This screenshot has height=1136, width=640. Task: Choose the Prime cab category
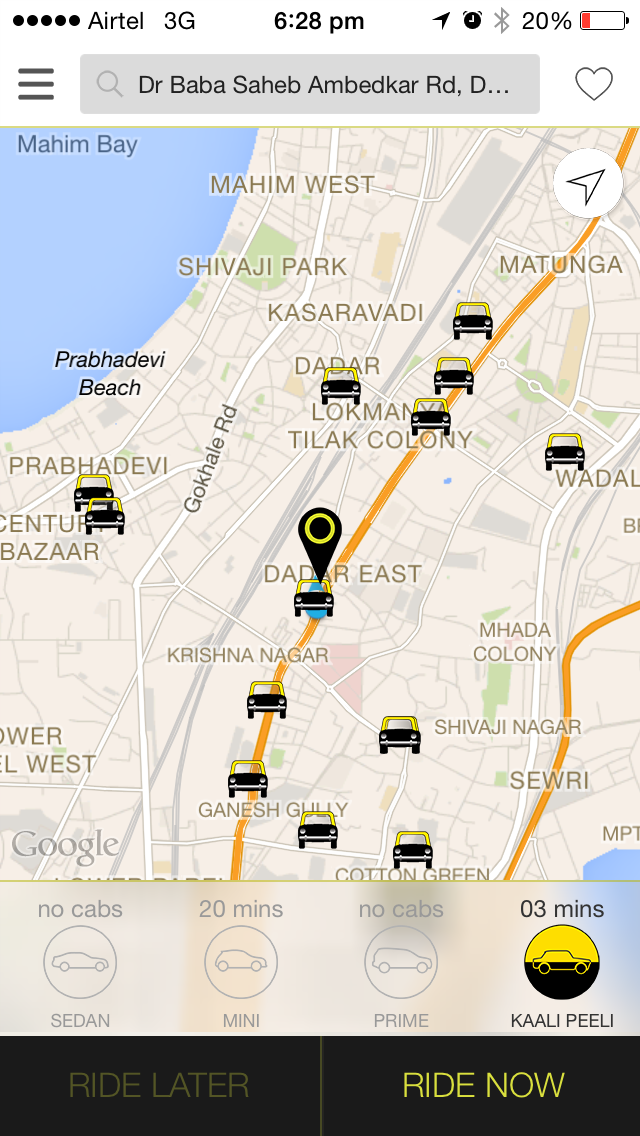click(x=401, y=963)
